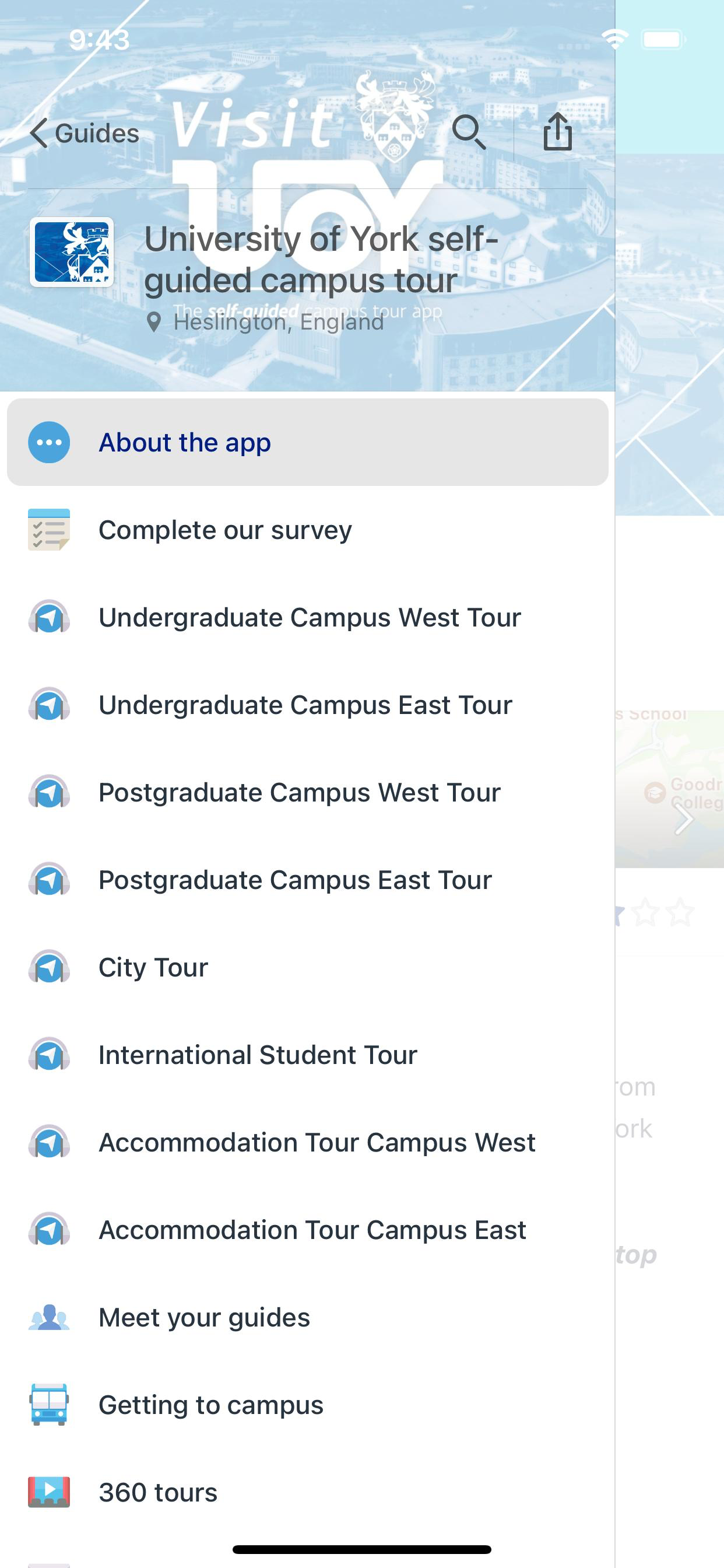Select Postgraduate Campus West Tour
This screenshot has width=724, height=1568.
pos(307,793)
